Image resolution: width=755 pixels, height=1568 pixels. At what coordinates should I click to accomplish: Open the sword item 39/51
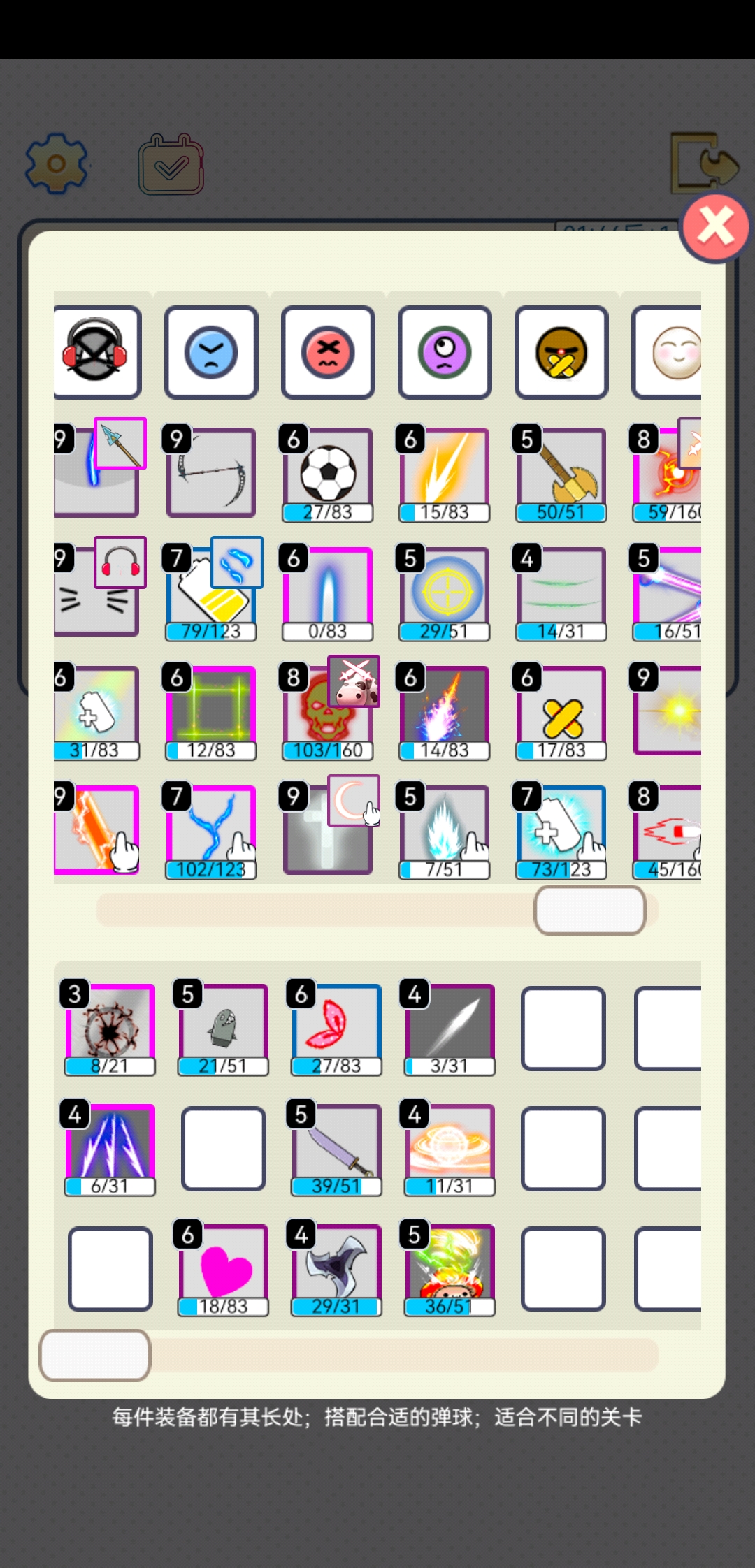pos(337,1149)
